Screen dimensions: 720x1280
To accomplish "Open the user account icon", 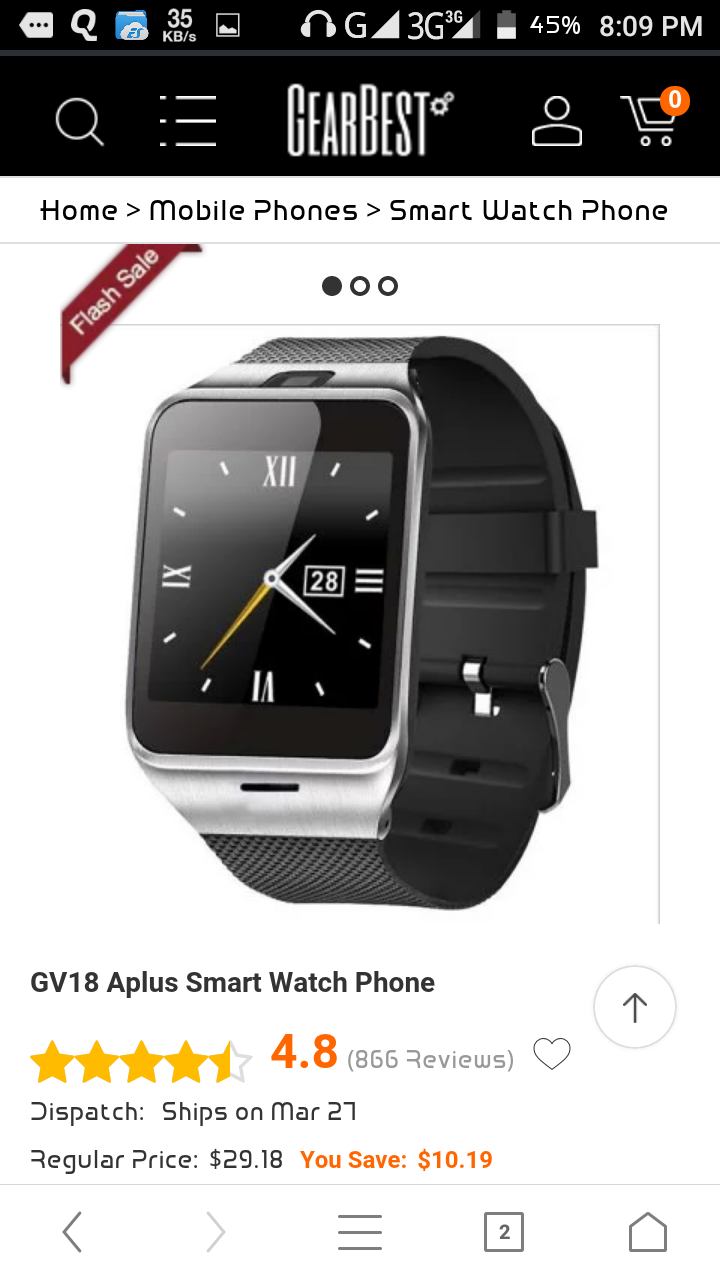I will (x=556, y=120).
